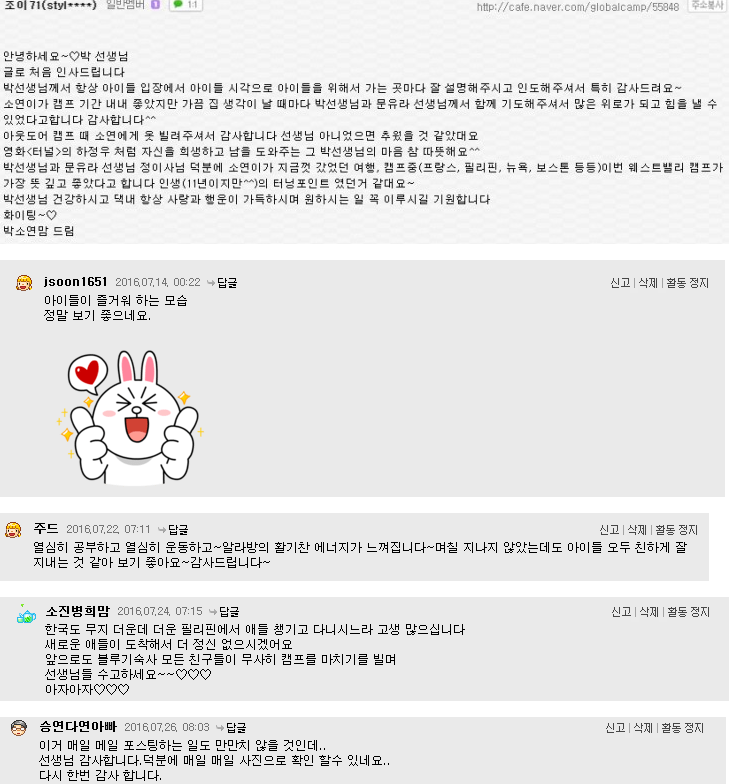Delete the comment by 주드
Screen dimensions: 729x784
point(637,529)
